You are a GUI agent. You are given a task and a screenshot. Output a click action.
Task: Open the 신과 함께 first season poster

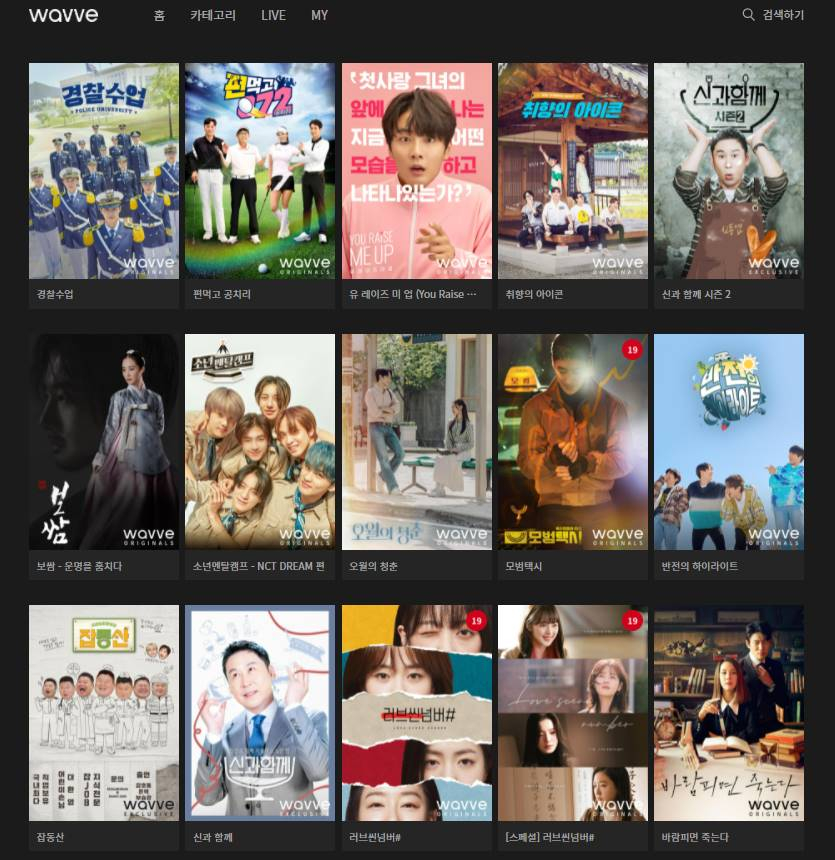click(260, 712)
